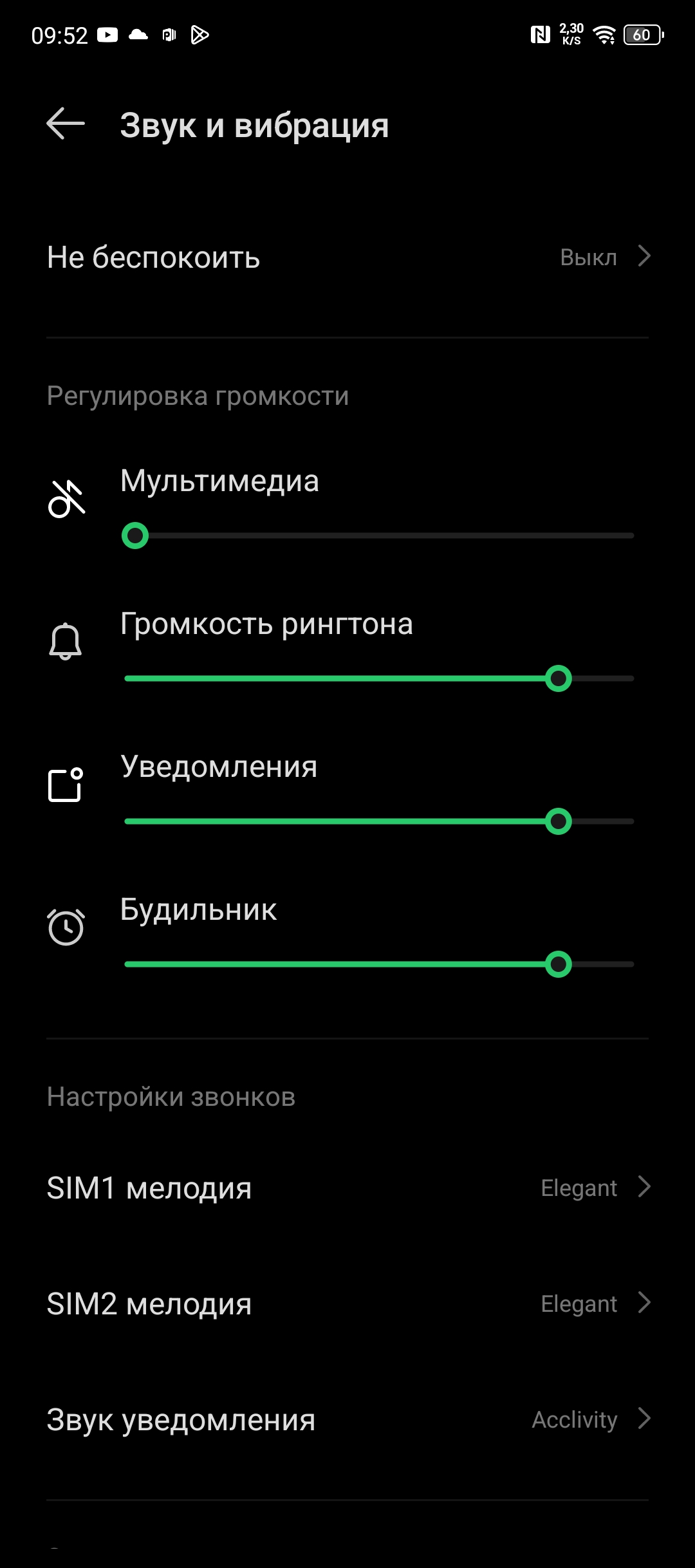Open Не беспокоить settings

point(347,257)
